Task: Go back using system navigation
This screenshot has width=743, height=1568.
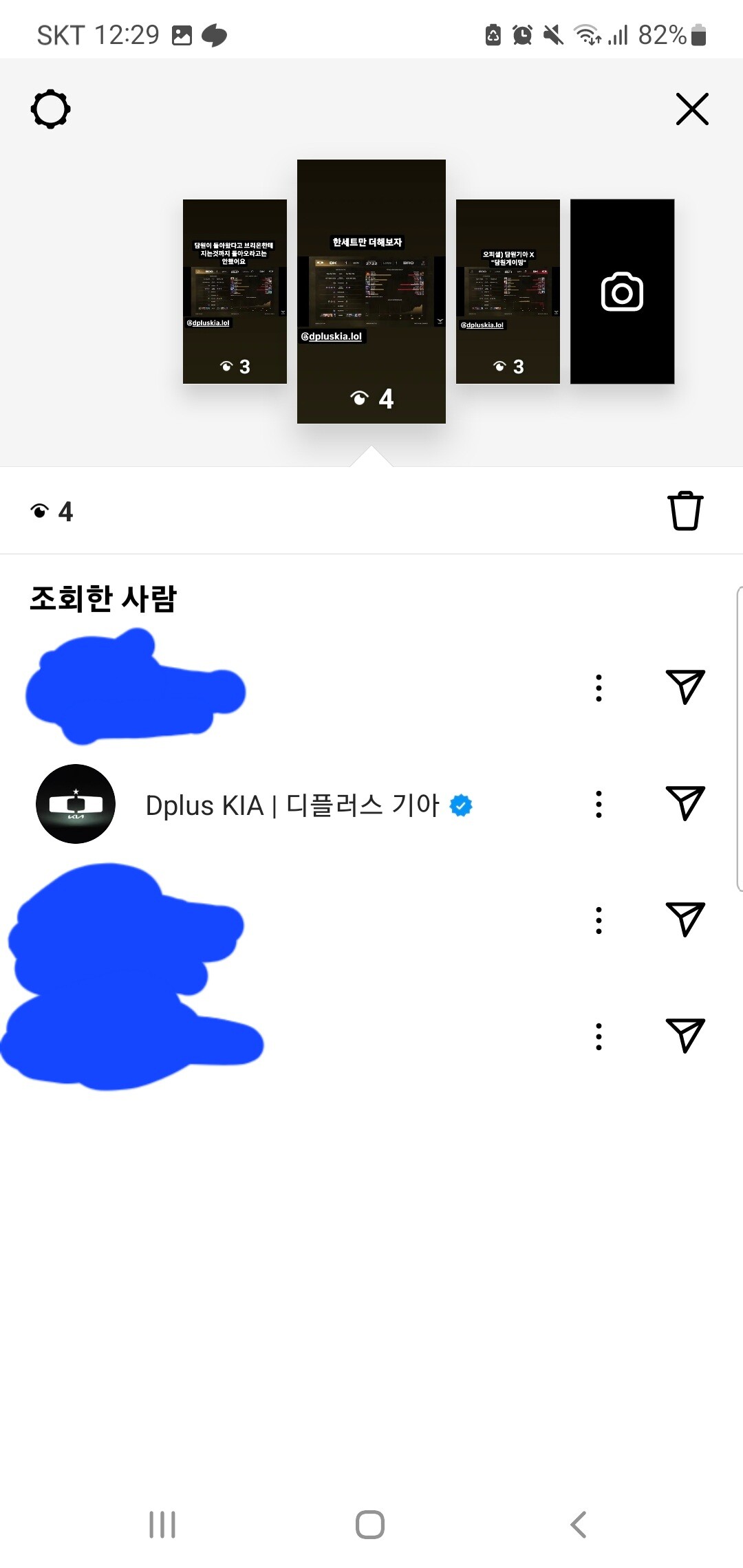Action: [579, 1525]
